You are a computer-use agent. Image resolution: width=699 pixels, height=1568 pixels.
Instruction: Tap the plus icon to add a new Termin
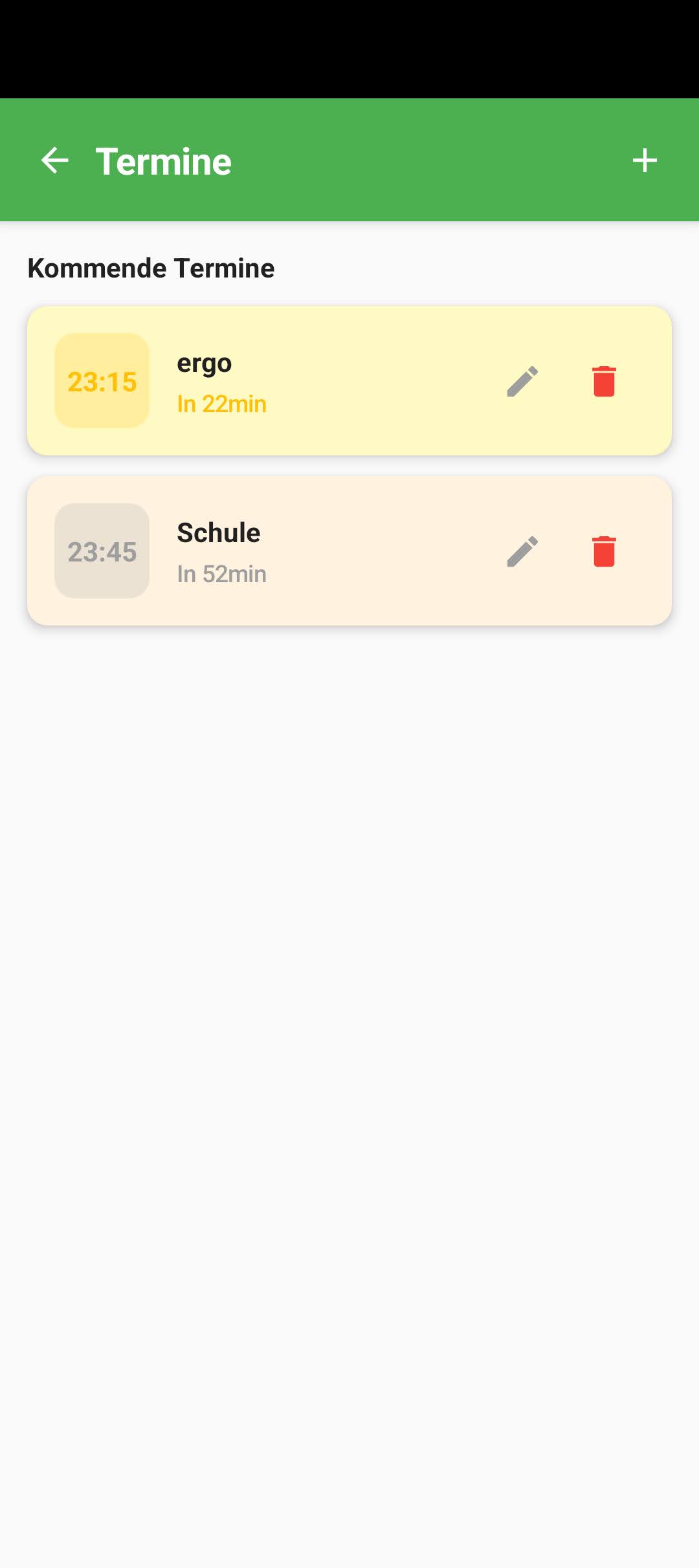pyautogui.click(x=645, y=160)
